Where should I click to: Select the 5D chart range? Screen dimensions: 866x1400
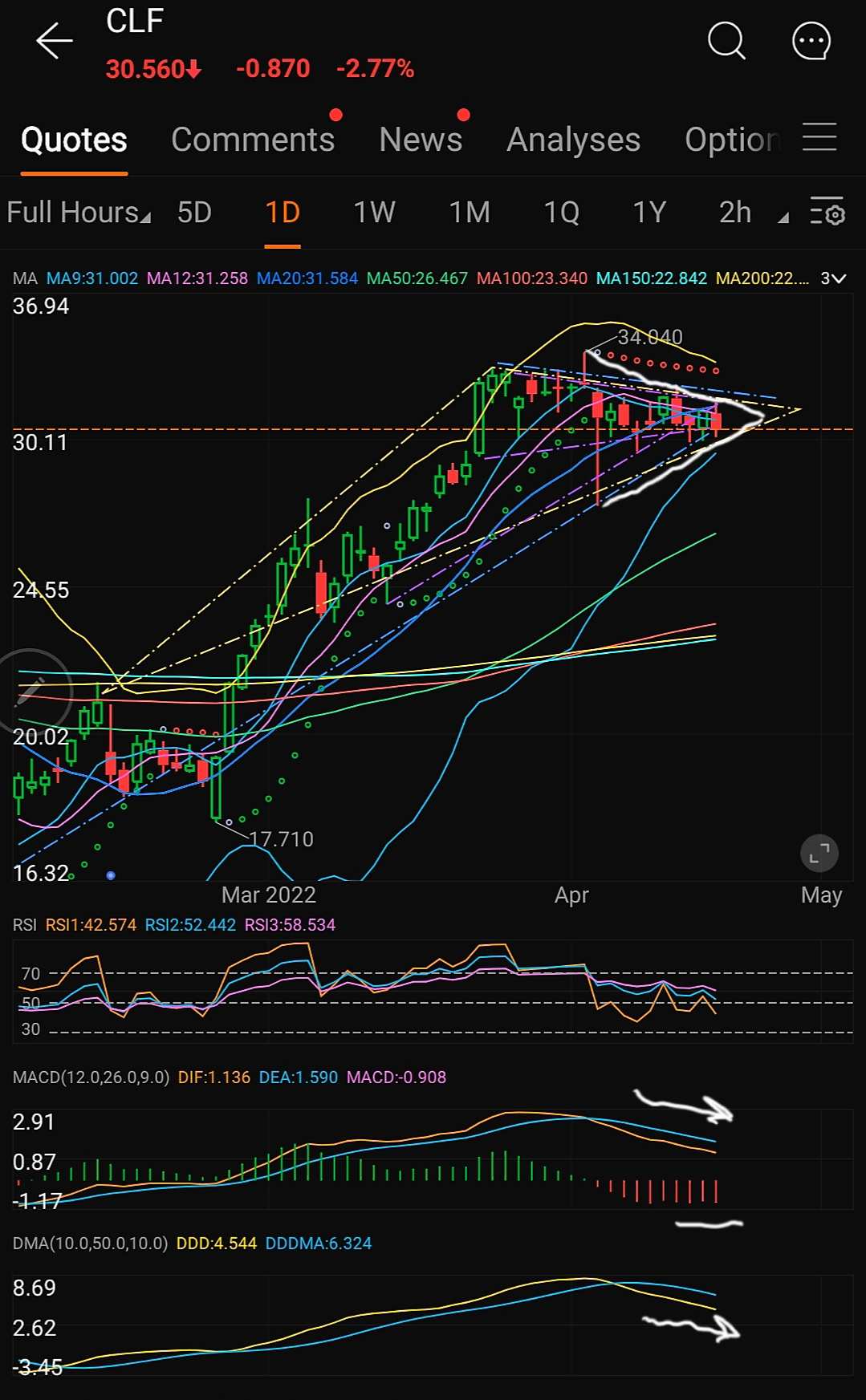tap(194, 213)
